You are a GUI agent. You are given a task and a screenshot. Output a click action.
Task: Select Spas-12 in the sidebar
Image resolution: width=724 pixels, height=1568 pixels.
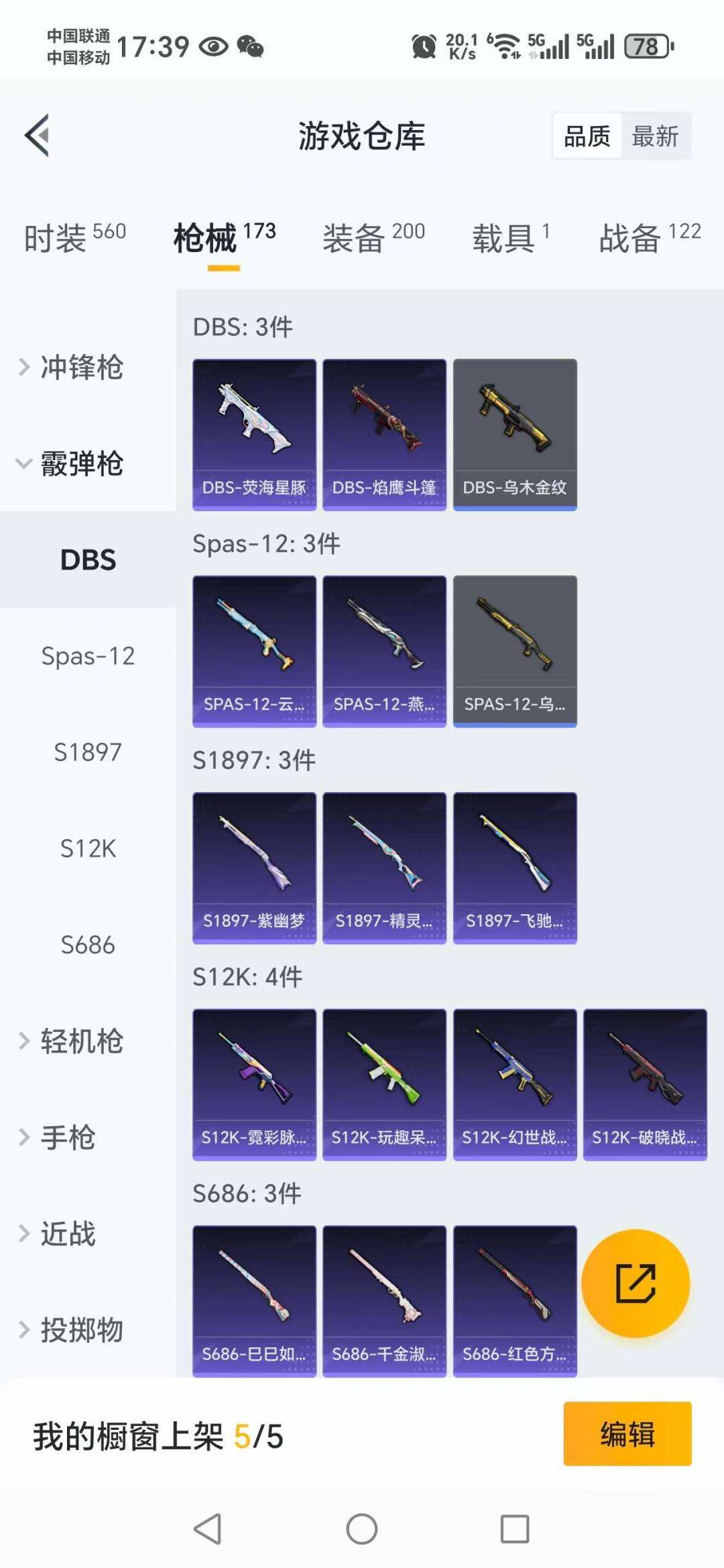pos(88,656)
